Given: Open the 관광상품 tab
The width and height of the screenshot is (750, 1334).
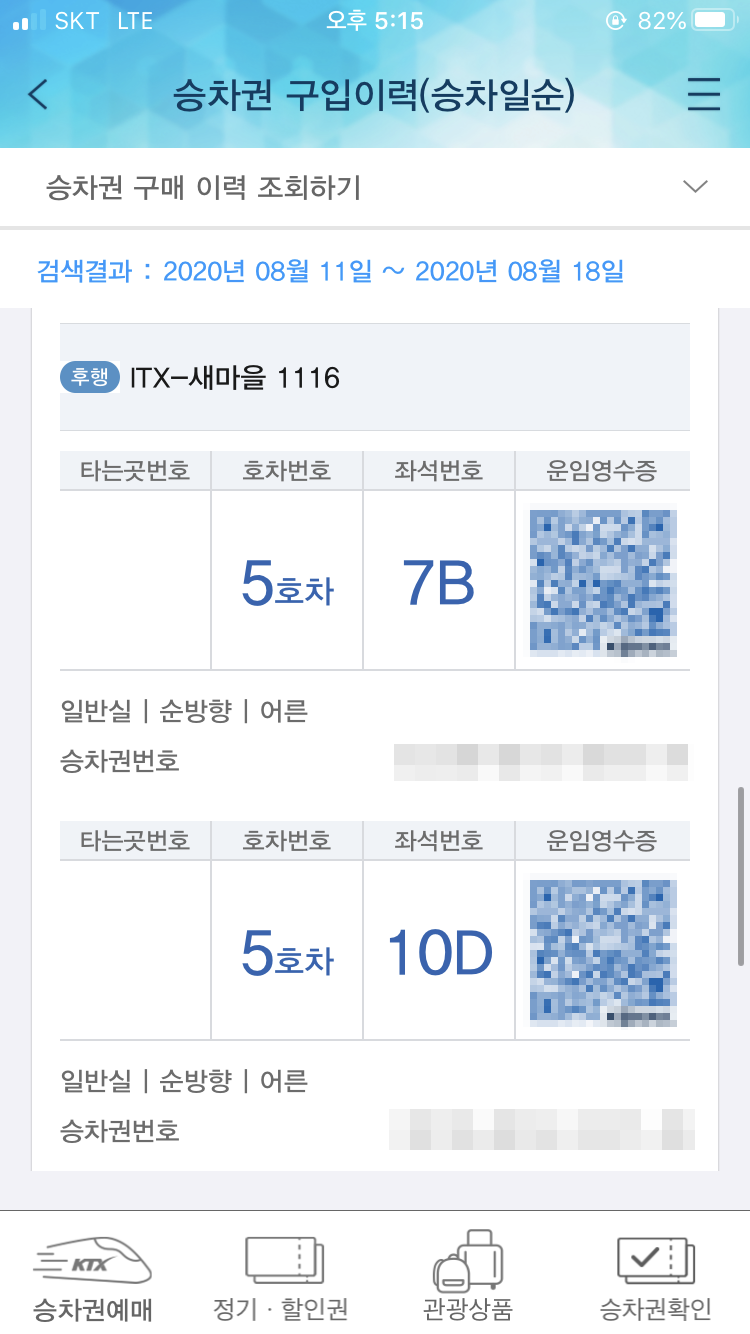Looking at the screenshot, I should pyautogui.click(x=468, y=1274).
